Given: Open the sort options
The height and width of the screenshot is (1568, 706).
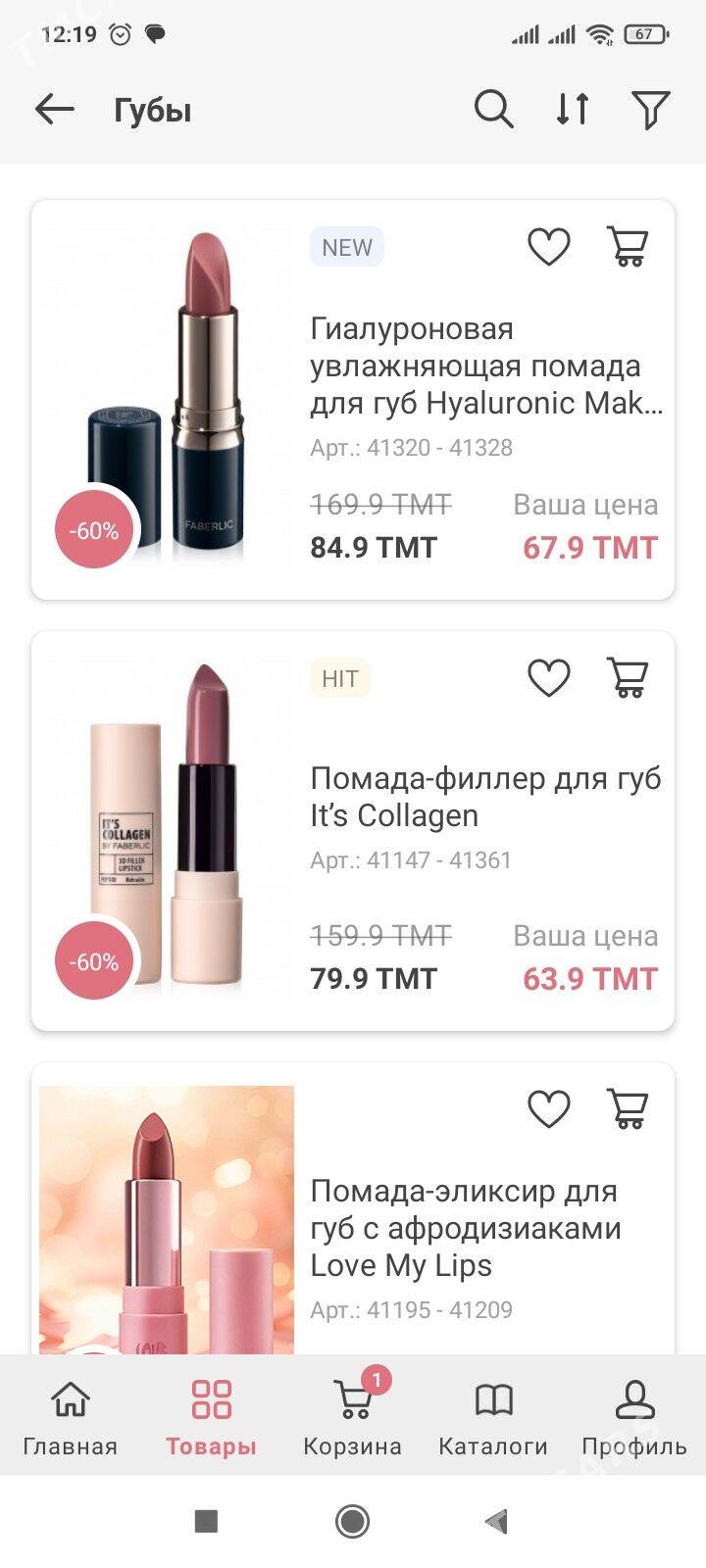Looking at the screenshot, I should (x=573, y=109).
